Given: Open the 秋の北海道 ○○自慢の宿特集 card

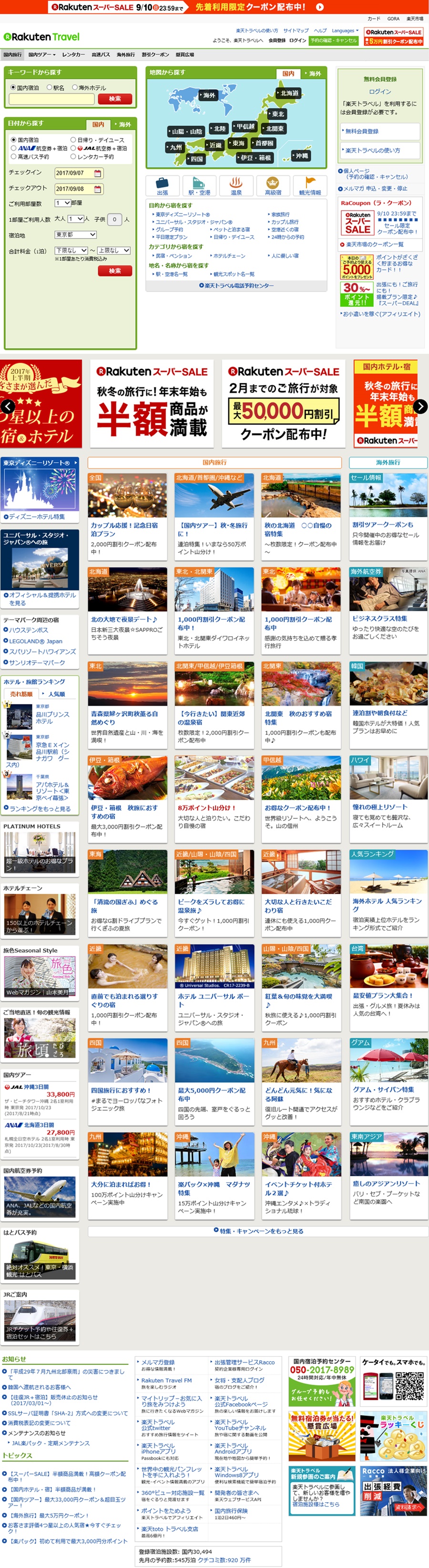Looking at the screenshot, I should tap(299, 529).
